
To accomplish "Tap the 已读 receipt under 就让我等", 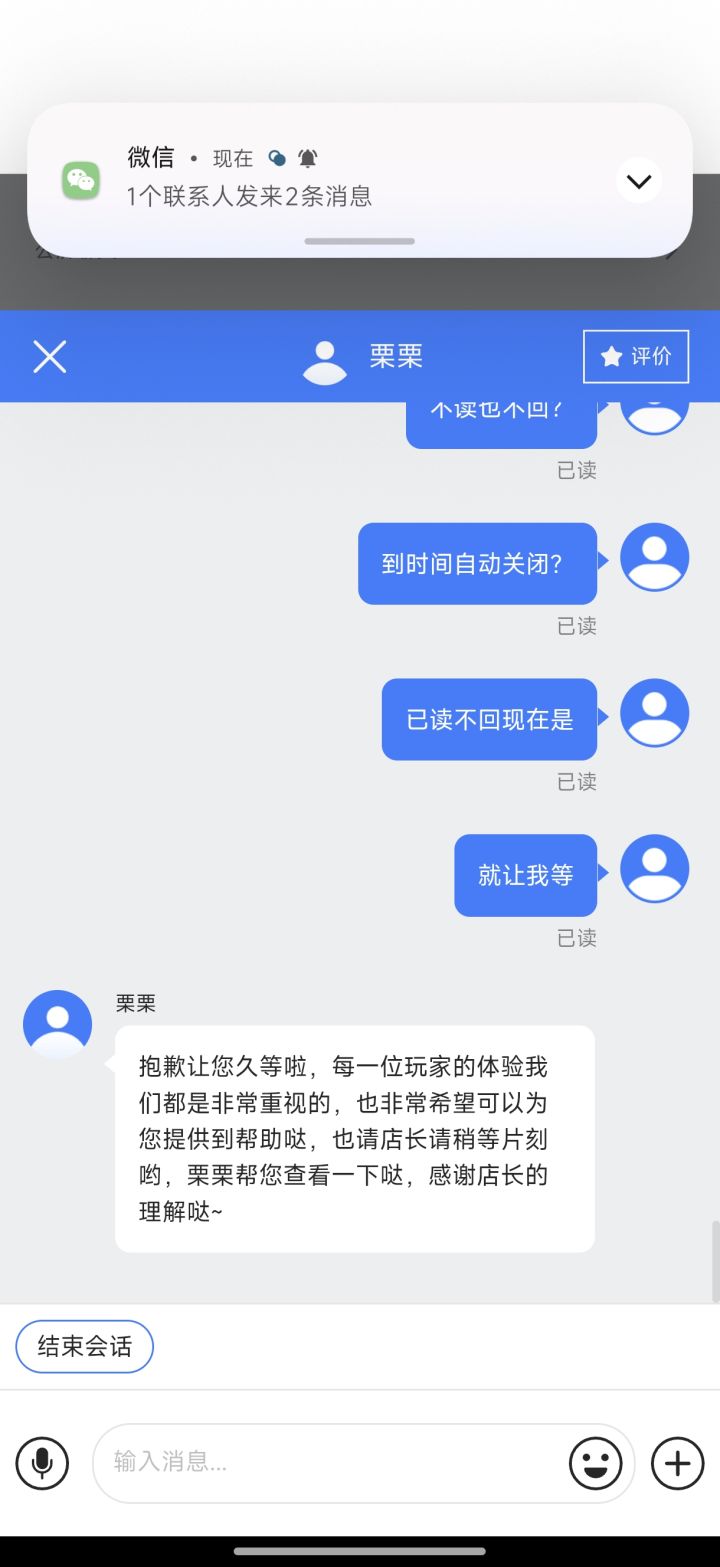I will pos(576,938).
